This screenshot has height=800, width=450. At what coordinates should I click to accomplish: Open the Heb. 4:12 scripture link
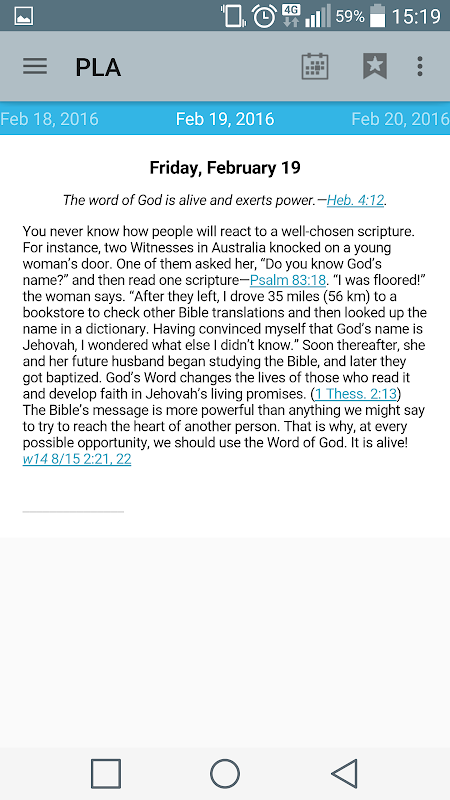coord(355,201)
